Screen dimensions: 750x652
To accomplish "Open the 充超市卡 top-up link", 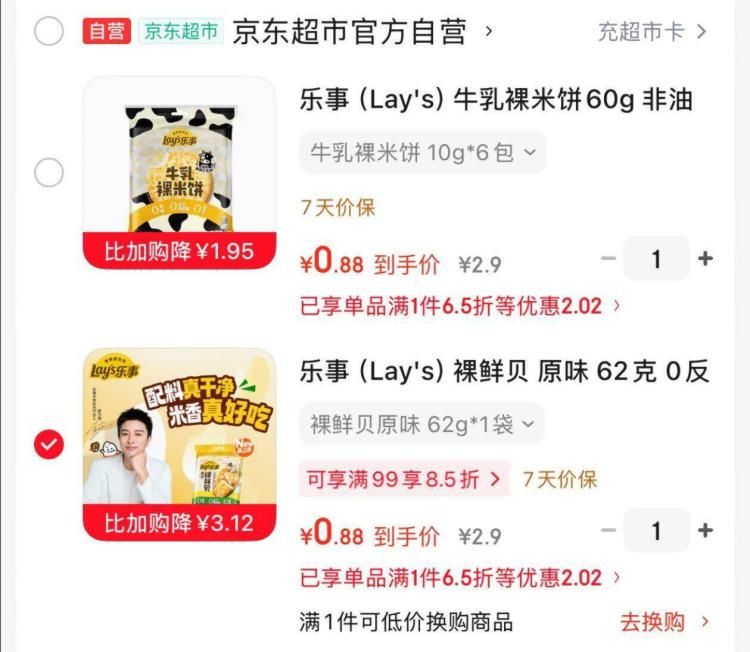I will point(652,32).
